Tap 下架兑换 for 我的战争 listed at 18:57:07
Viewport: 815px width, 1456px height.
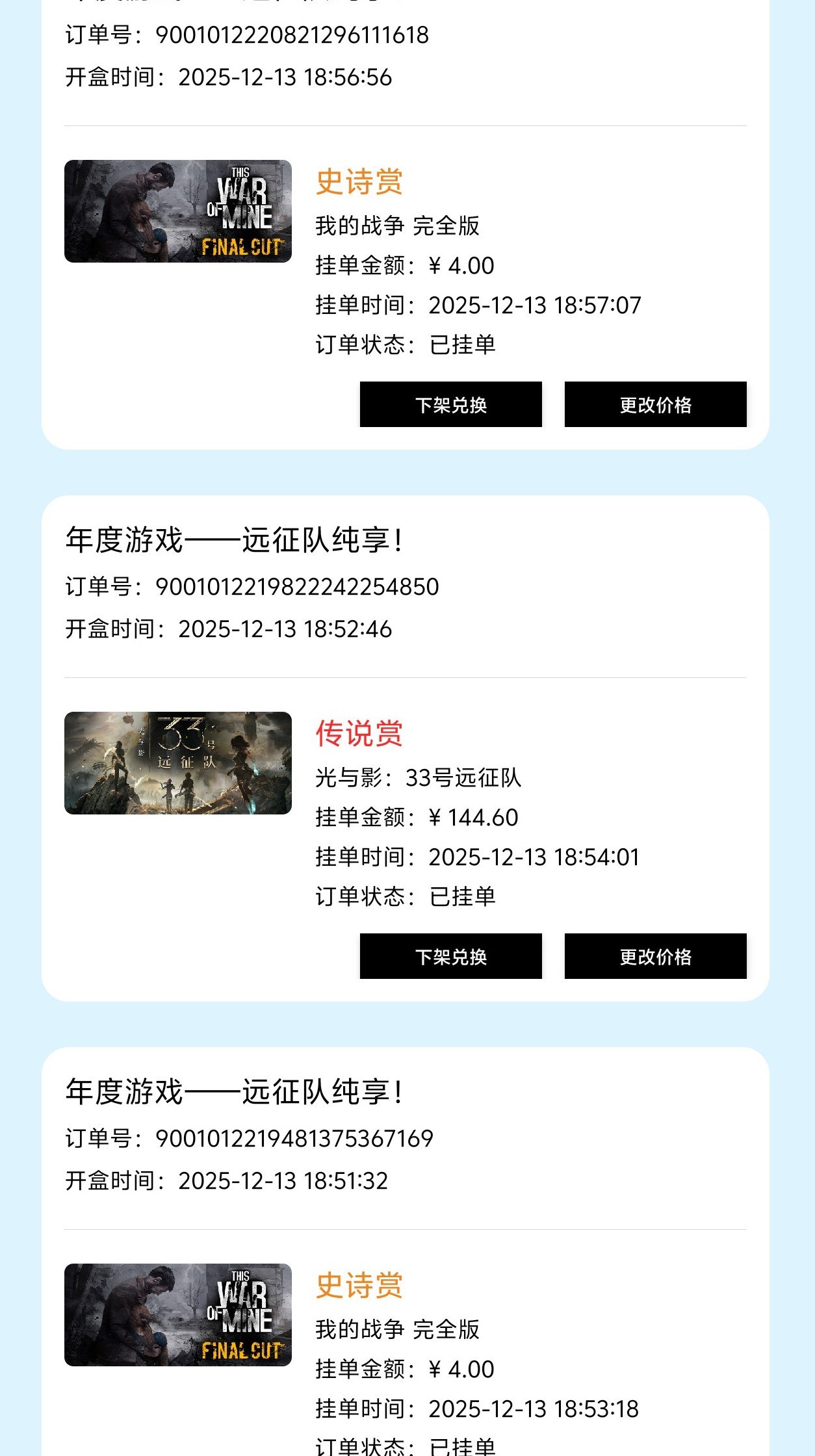click(450, 404)
